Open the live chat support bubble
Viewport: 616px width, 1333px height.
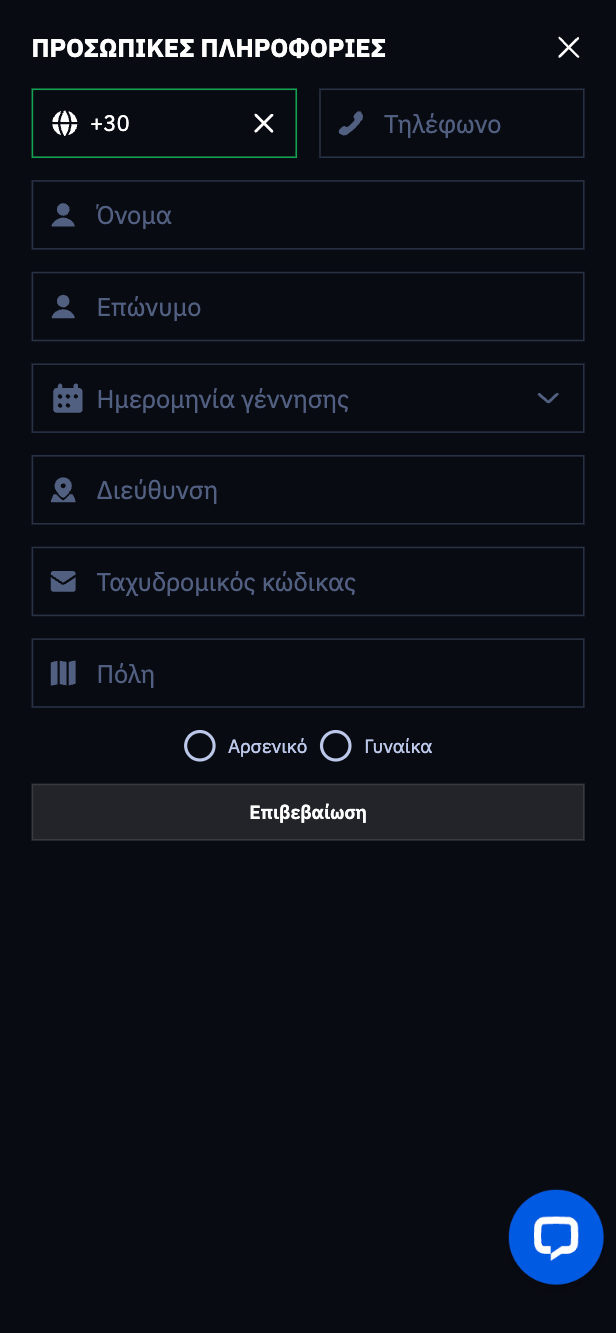pos(556,1237)
